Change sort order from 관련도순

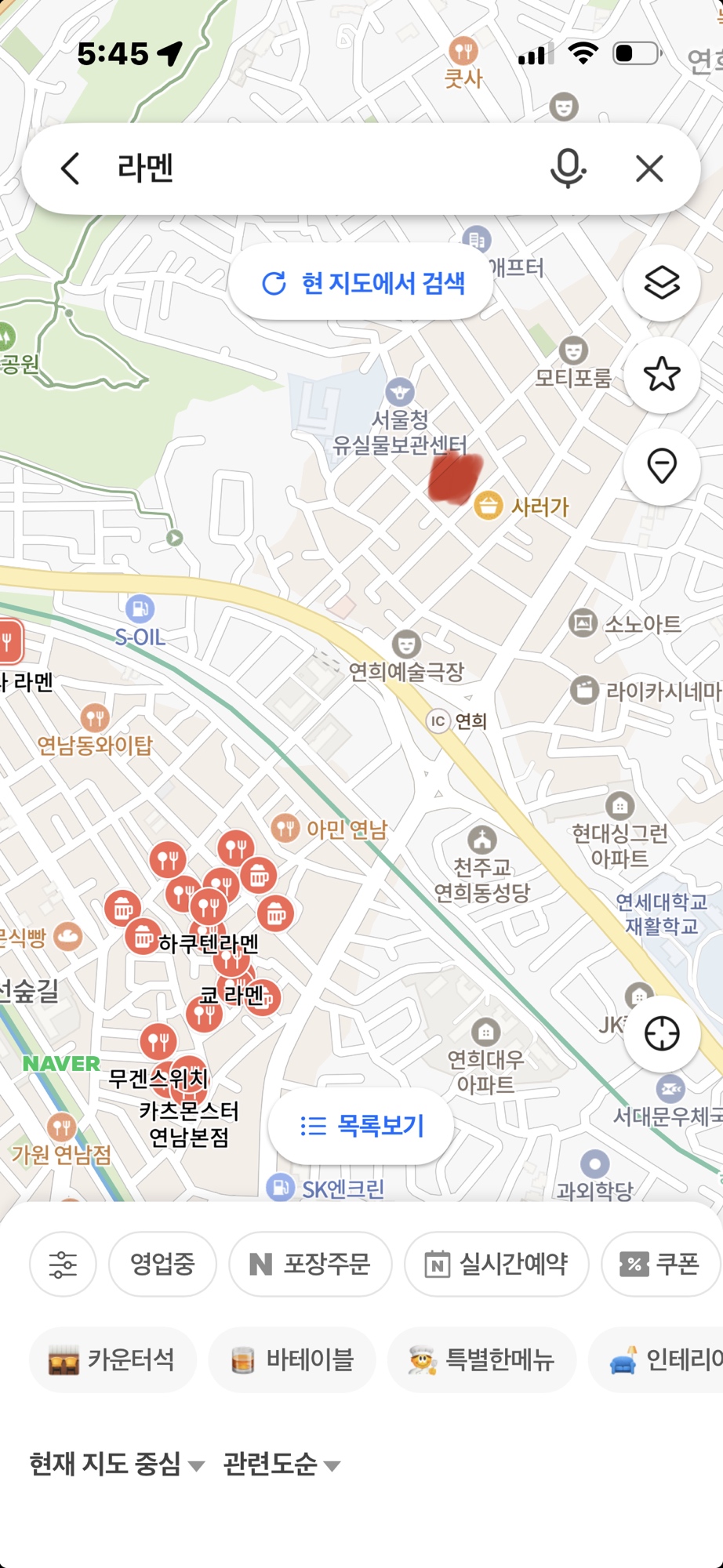click(x=282, y=1464)
